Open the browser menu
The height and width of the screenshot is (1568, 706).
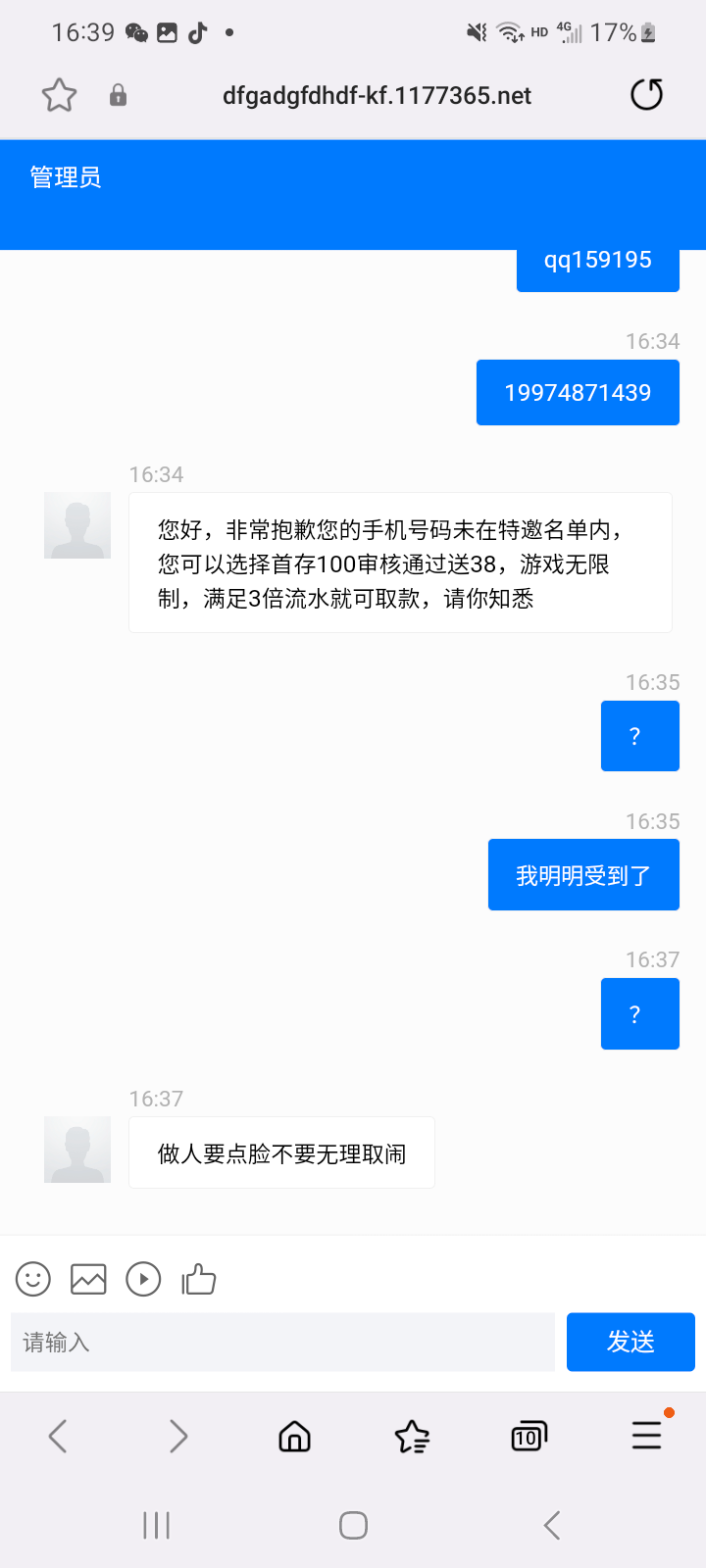pyautogui.click(x=646, y=1435)
